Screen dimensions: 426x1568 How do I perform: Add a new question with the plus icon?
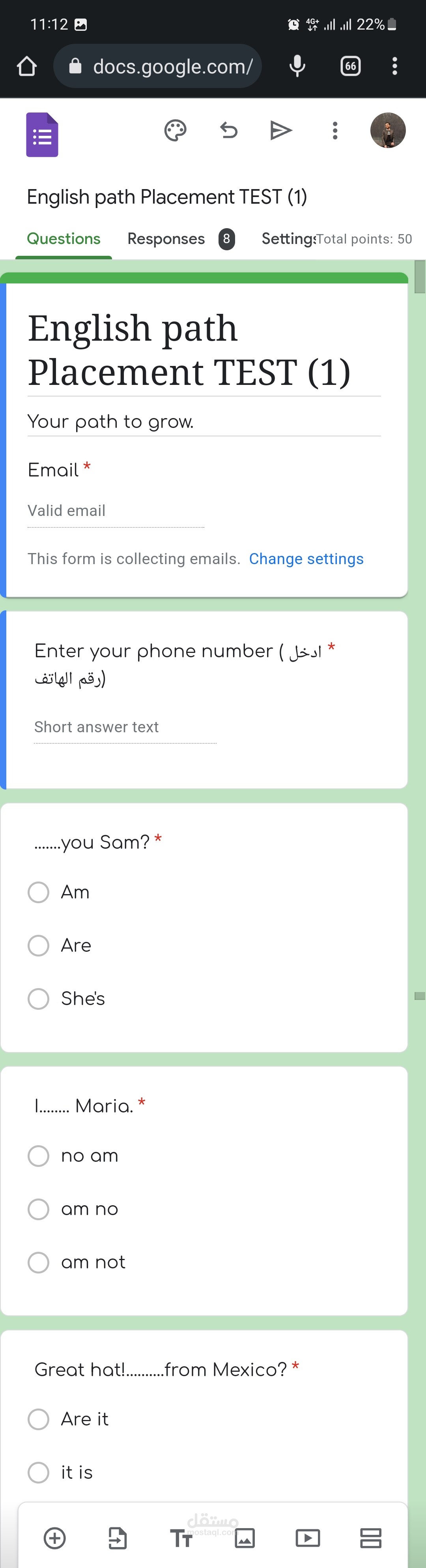pos(55,1538)
